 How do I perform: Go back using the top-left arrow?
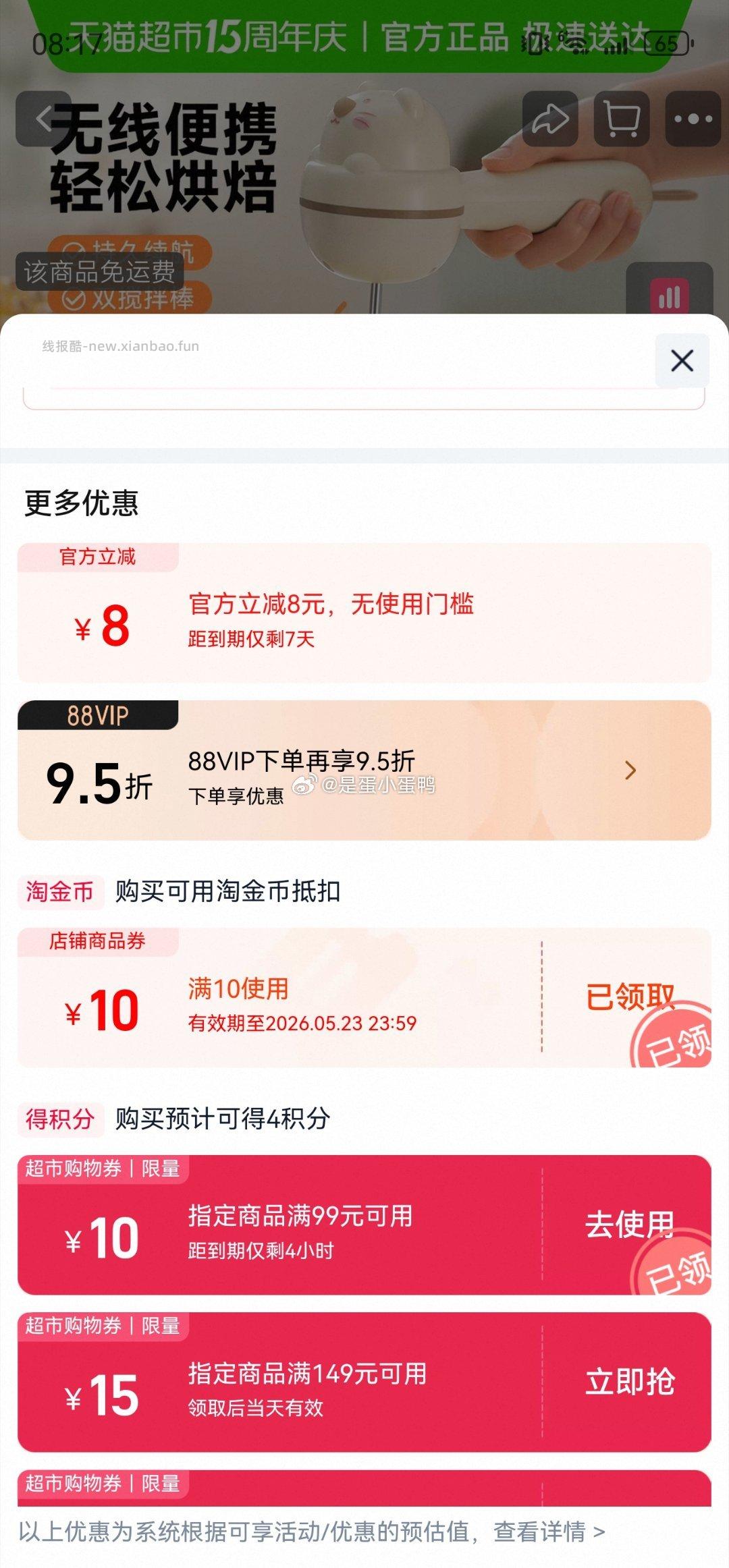pyautogui.click(x=44, y=119)
